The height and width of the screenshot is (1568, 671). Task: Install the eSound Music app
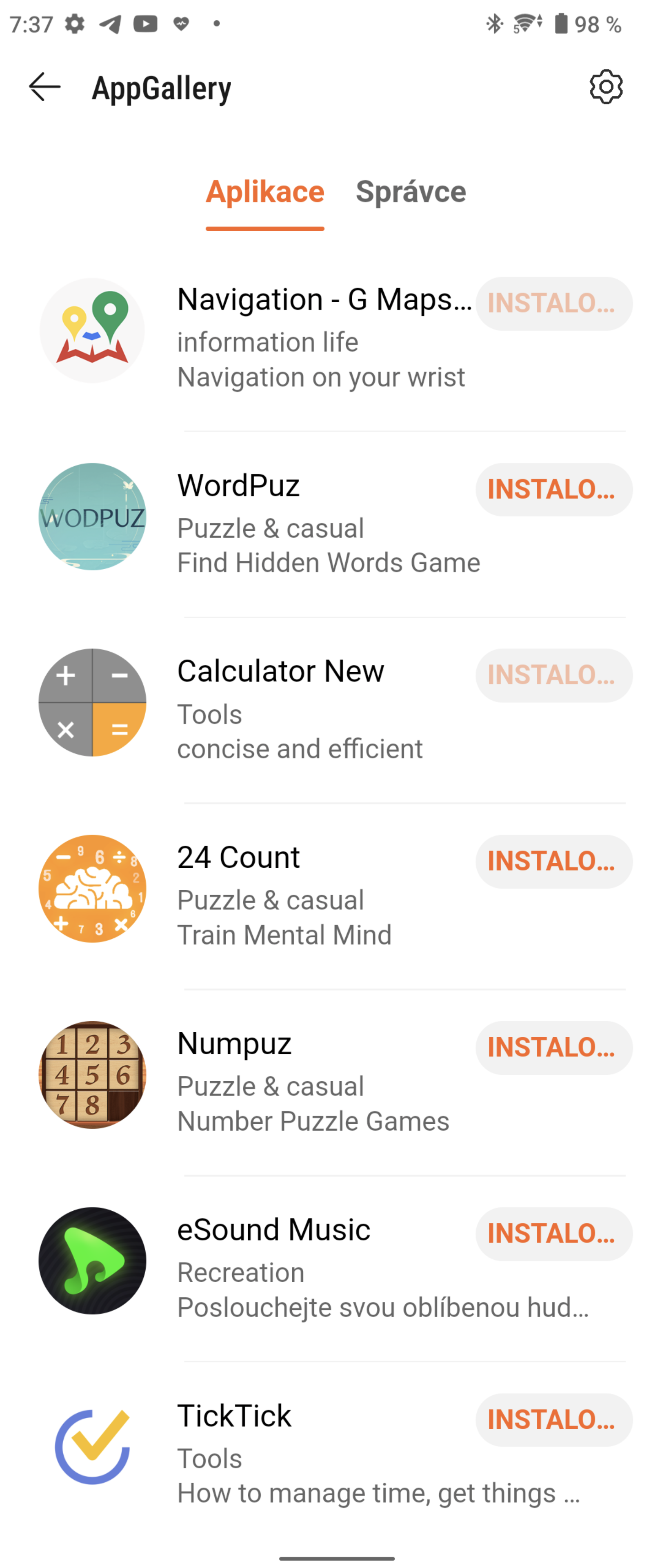553,1233
